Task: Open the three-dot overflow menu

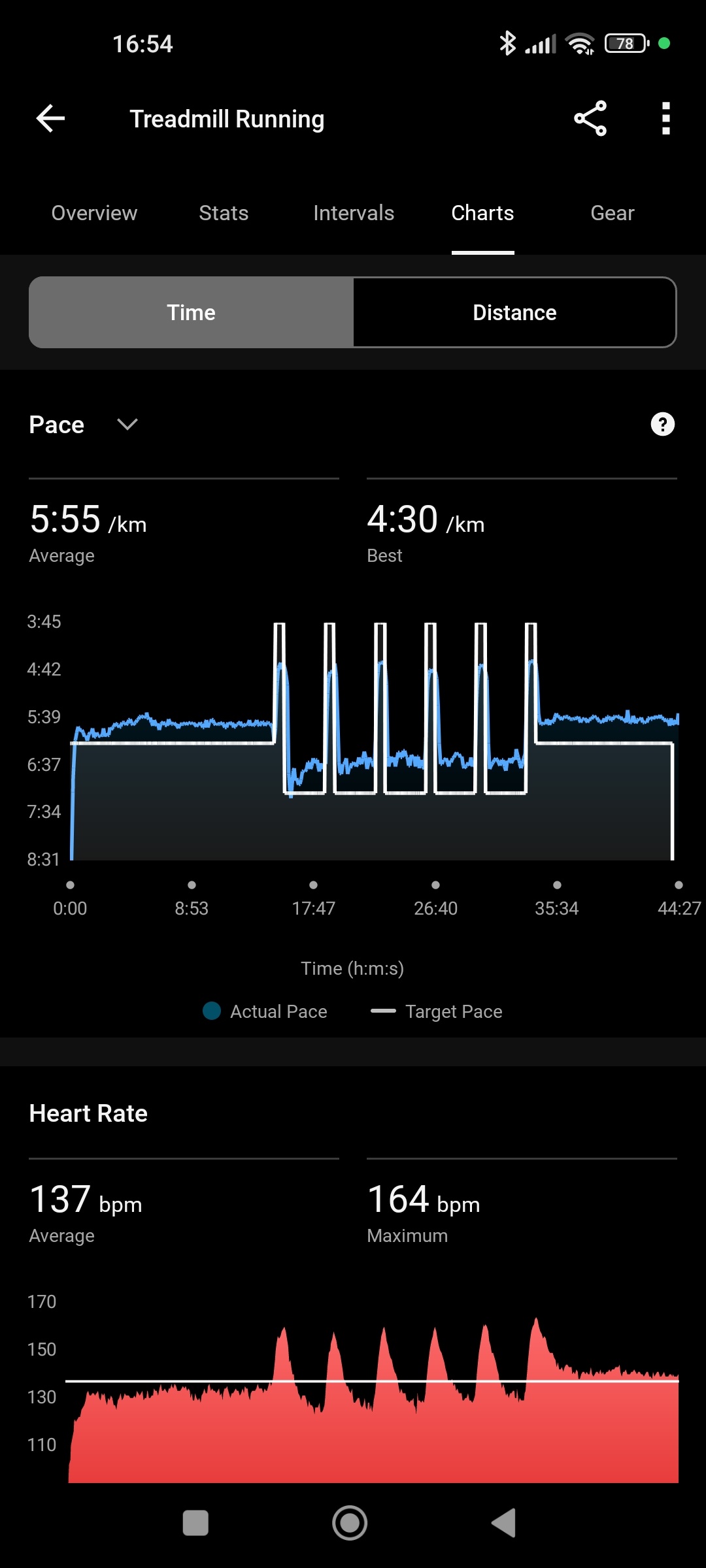Action: [665, 119]
